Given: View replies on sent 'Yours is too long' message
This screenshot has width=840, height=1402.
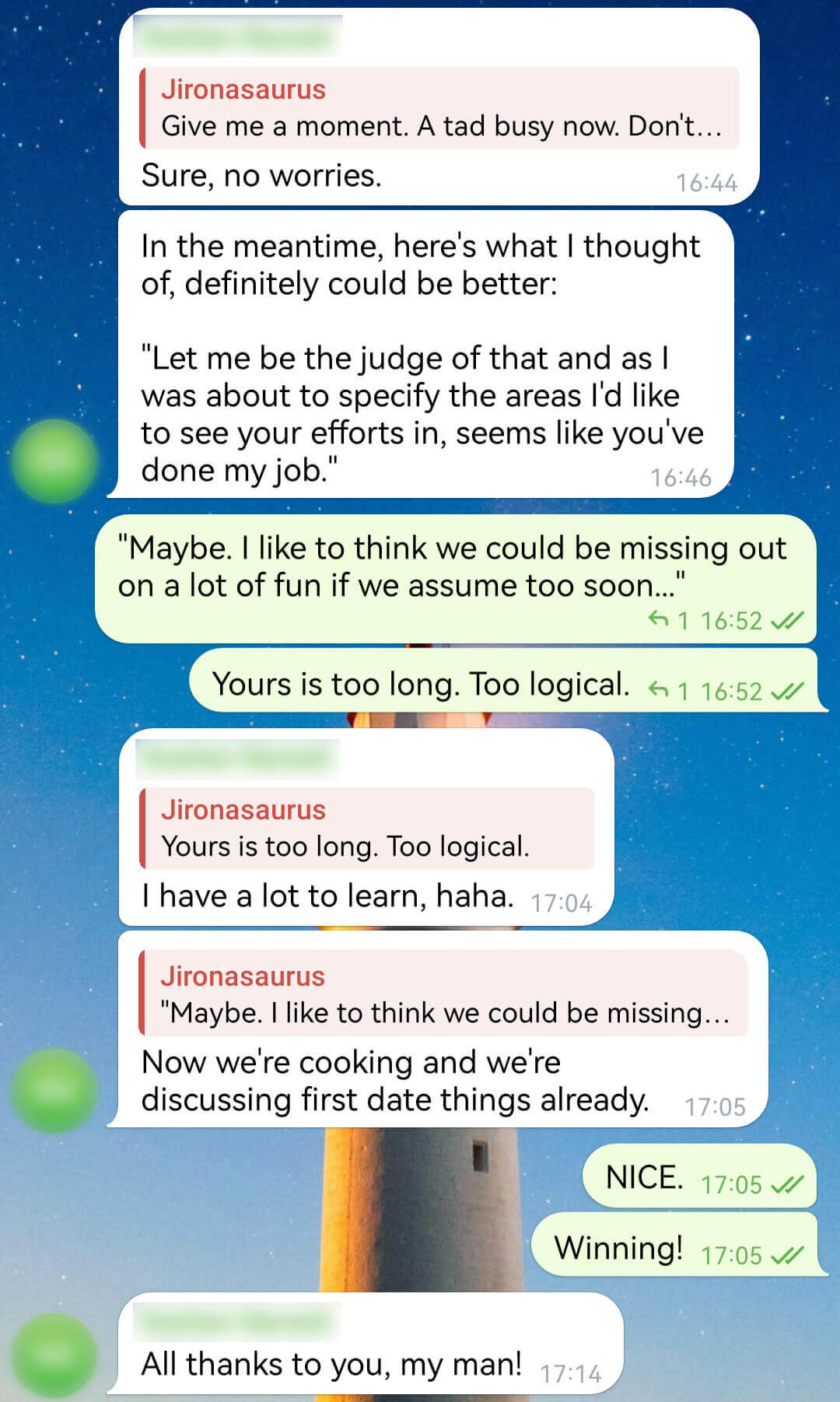Looking at the screenshot, I should point(668,690).
